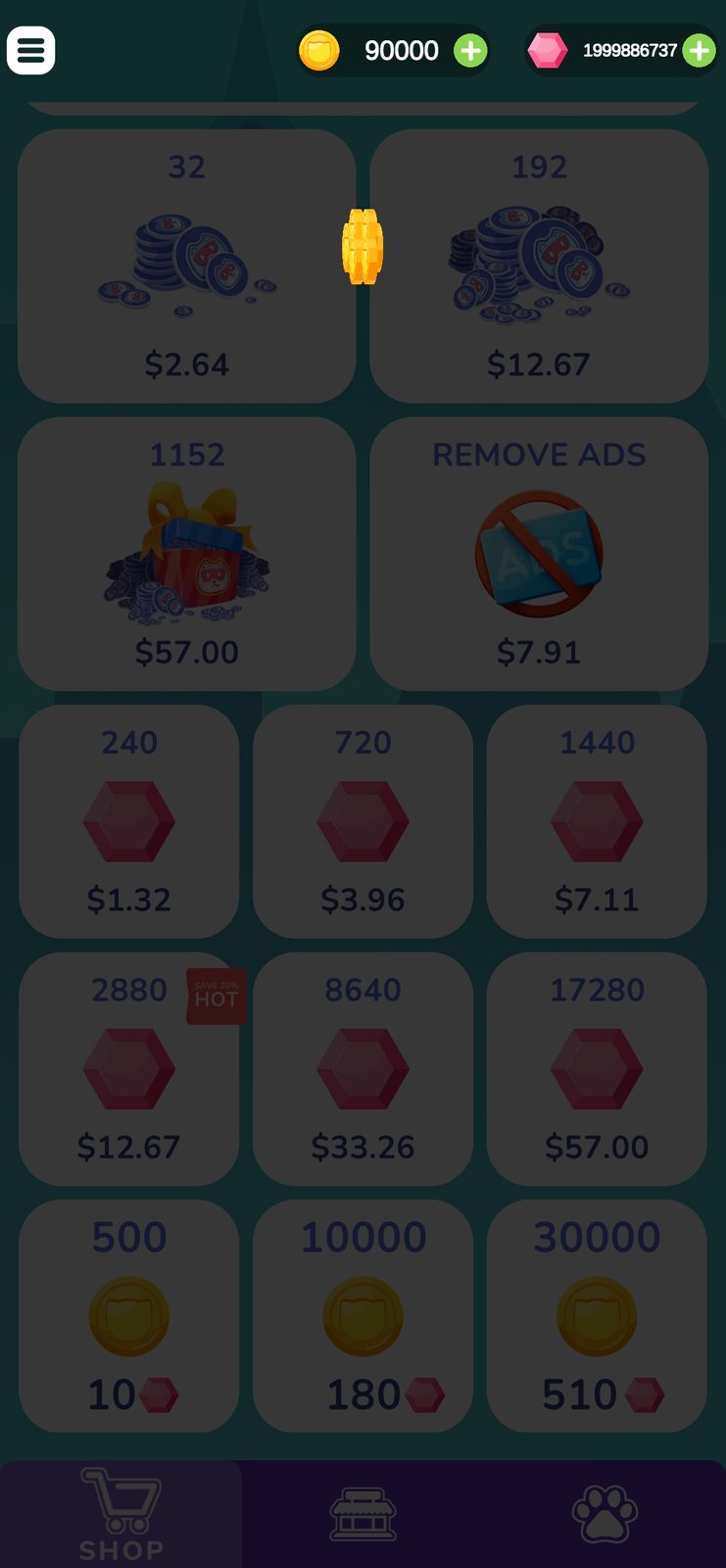
Task: Purchase the 1152 chips gift box
Action: click(x=186, y=554)
